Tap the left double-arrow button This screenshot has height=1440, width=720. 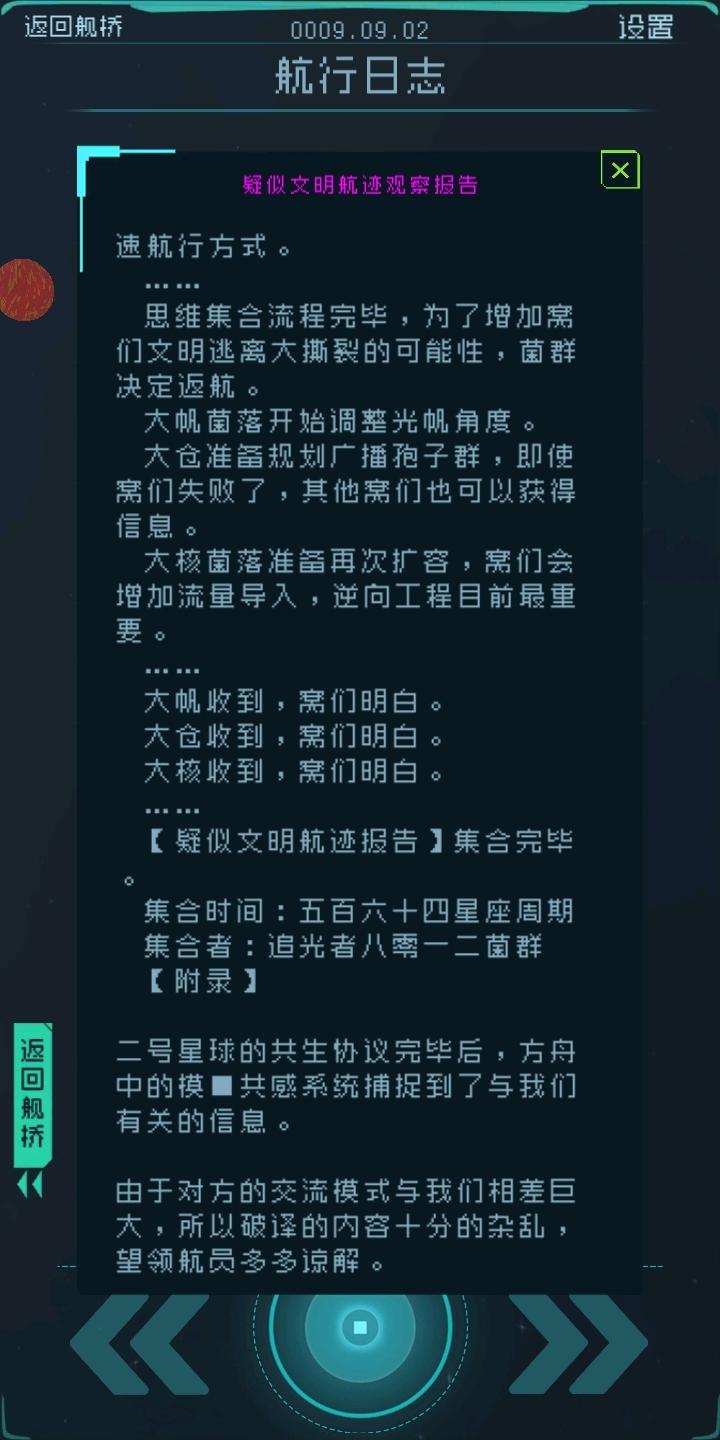pos(140,1343)
